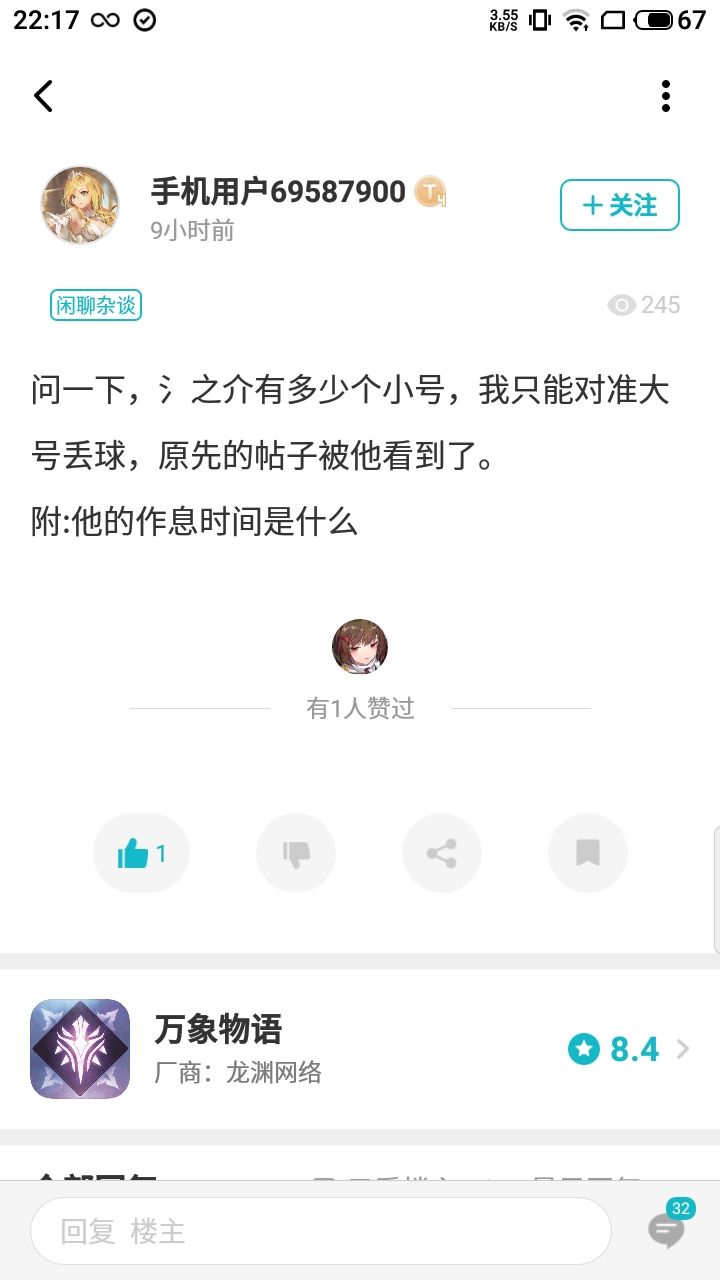This screenshot has height=1280, width=720.
Task: Open the 闲聊杂谈 tag
Action: [96, 305]
